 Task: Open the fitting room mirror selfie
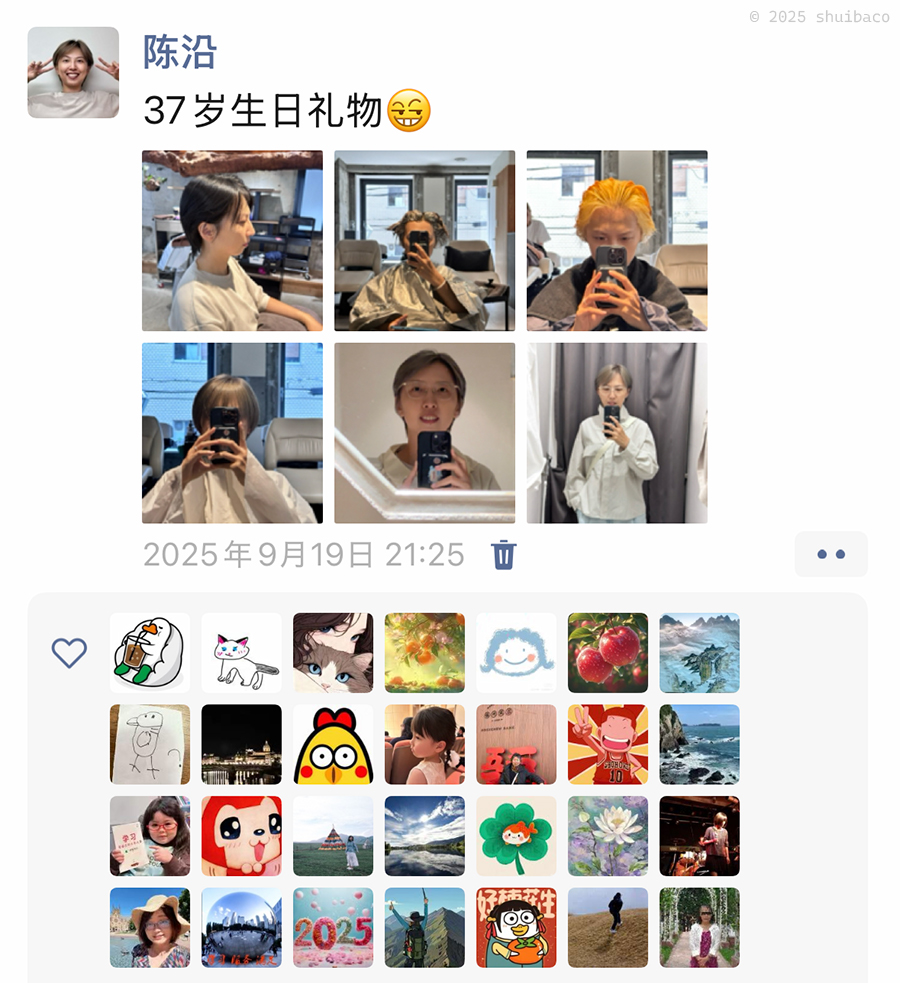617,433
